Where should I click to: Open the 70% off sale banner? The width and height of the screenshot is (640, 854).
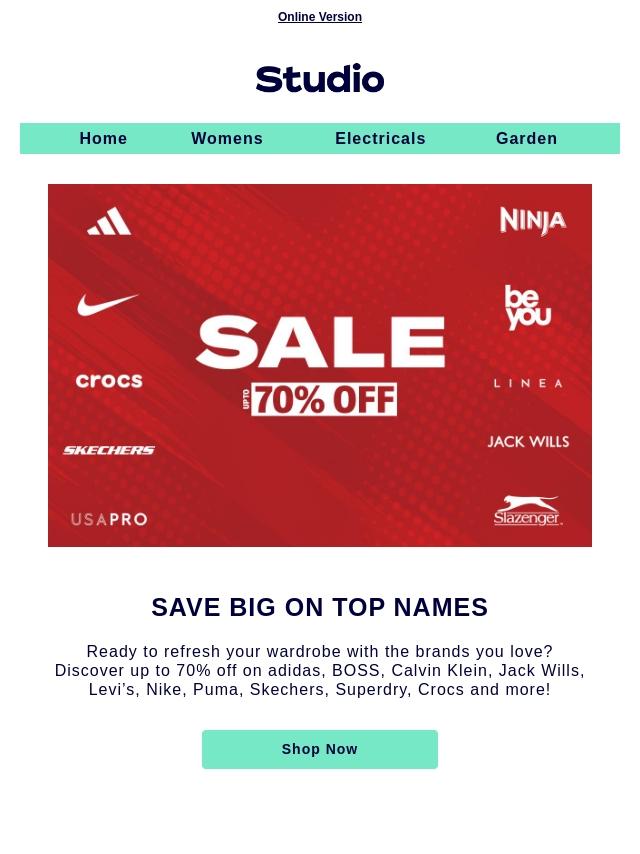point(320,365)
